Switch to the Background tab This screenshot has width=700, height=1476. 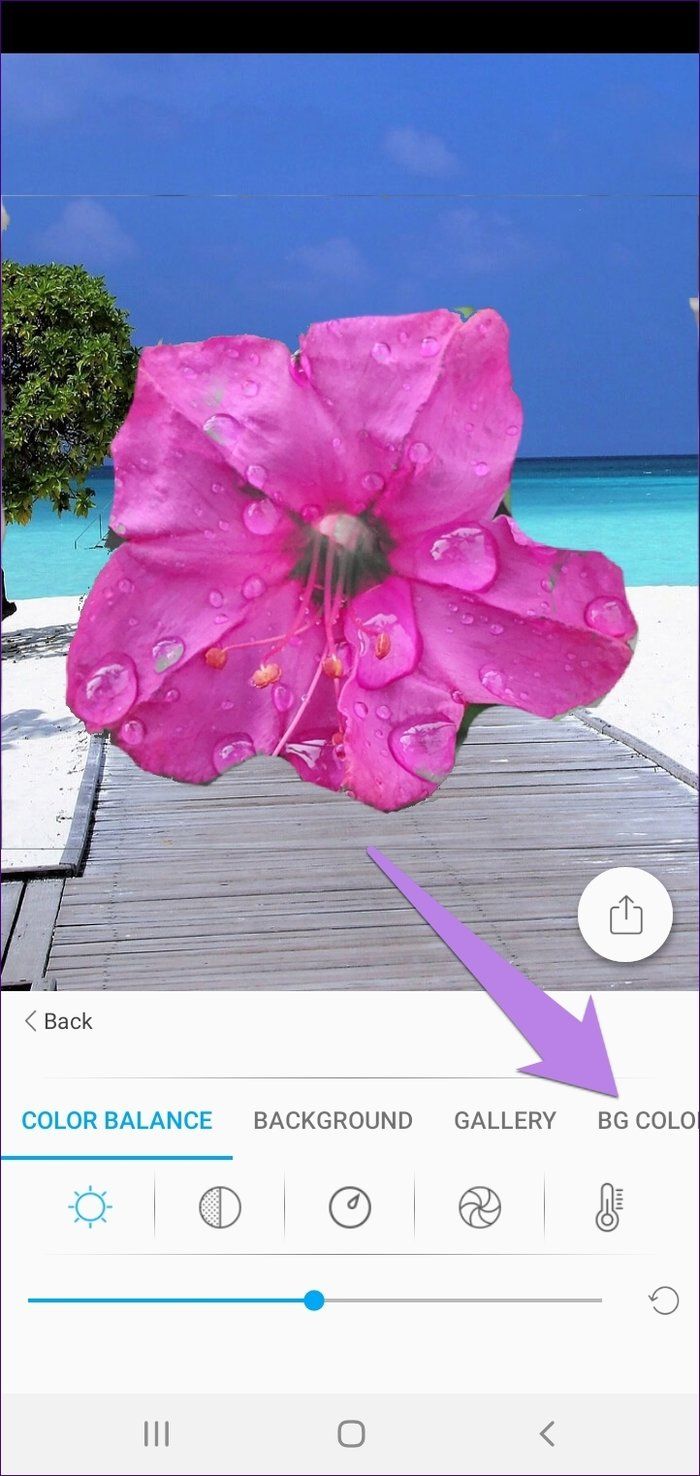click(332, 1121)
